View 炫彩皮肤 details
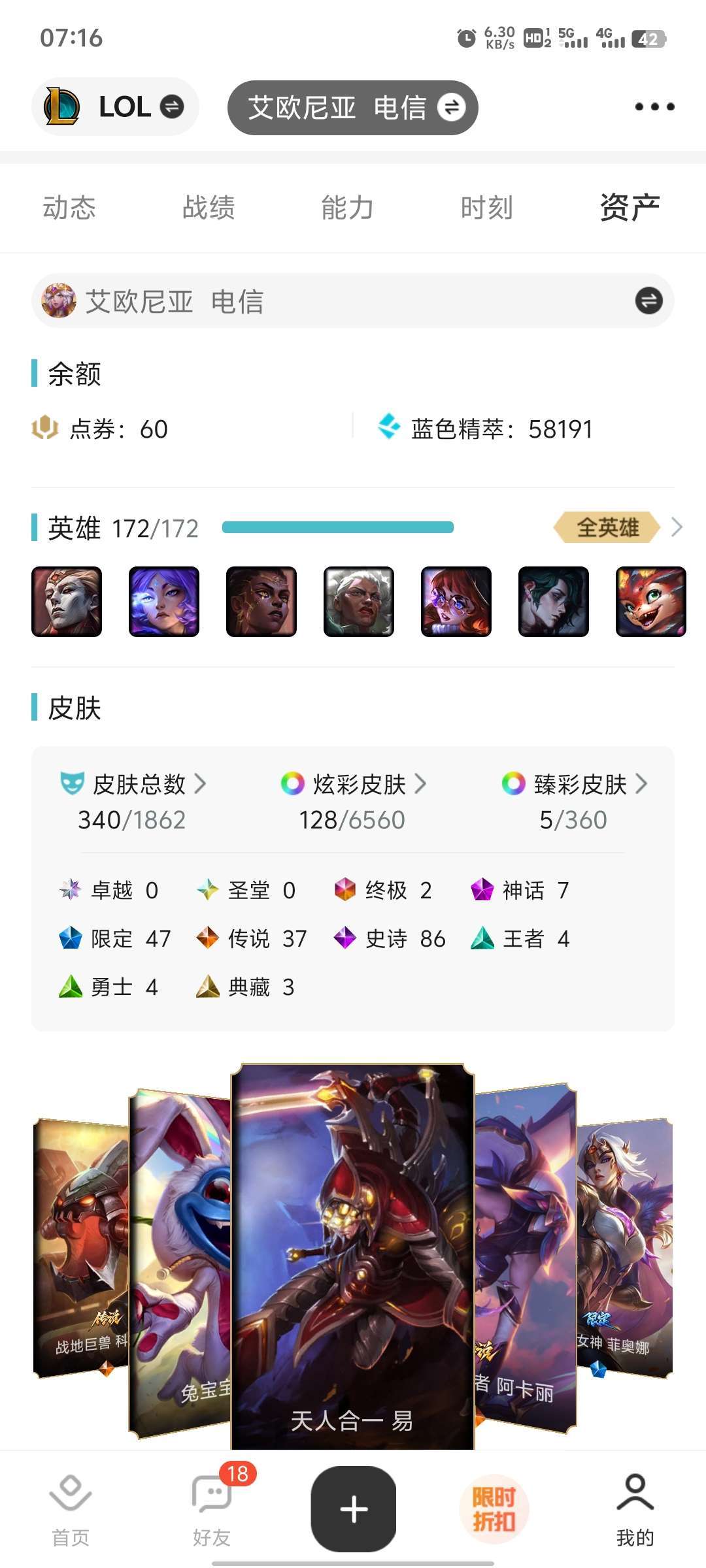Image resolution: width=706 pixels, height=1568 pixels. click(x=358, y=785)
